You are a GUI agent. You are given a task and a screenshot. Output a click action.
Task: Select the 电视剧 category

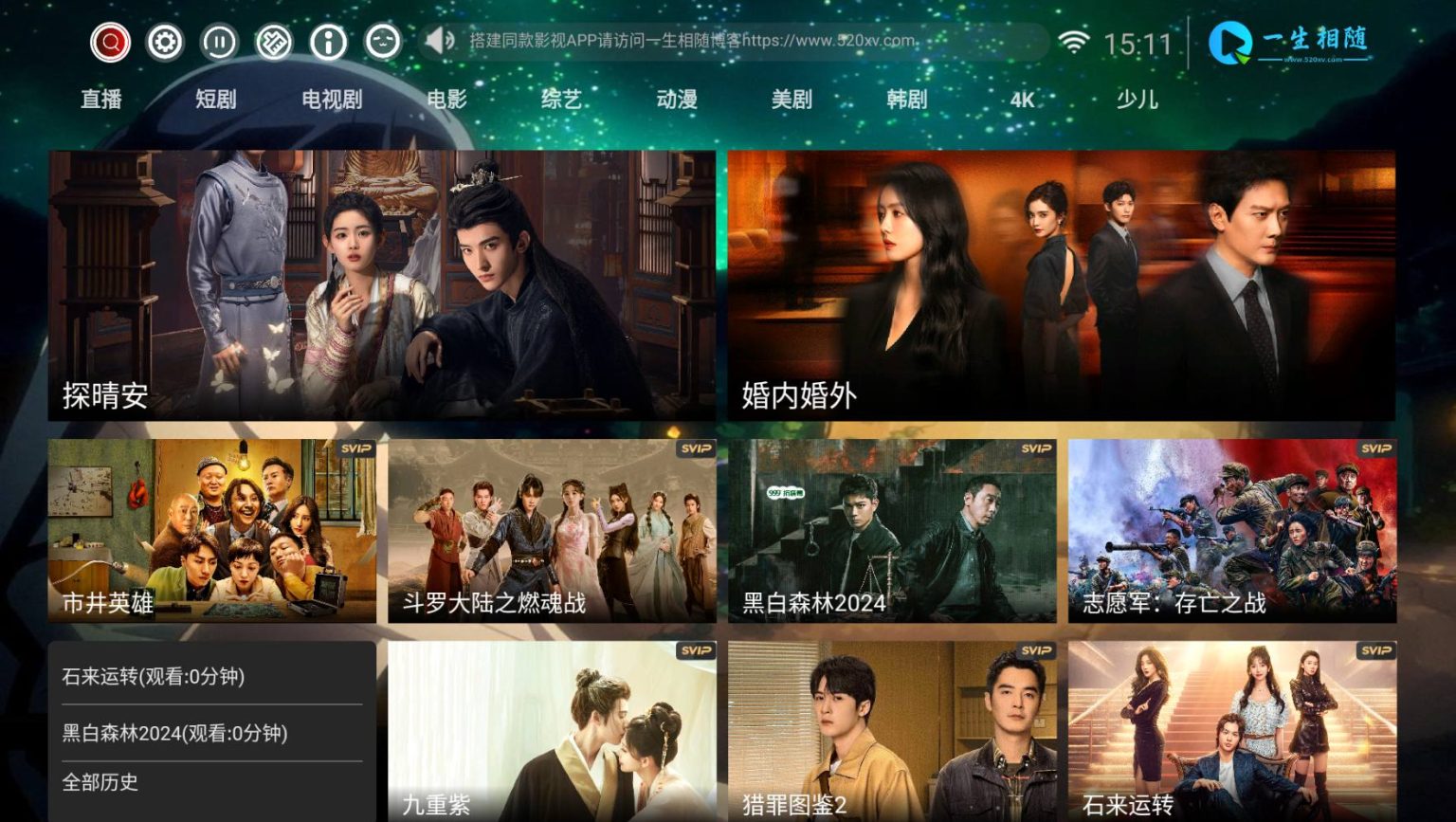pos(332,100)
